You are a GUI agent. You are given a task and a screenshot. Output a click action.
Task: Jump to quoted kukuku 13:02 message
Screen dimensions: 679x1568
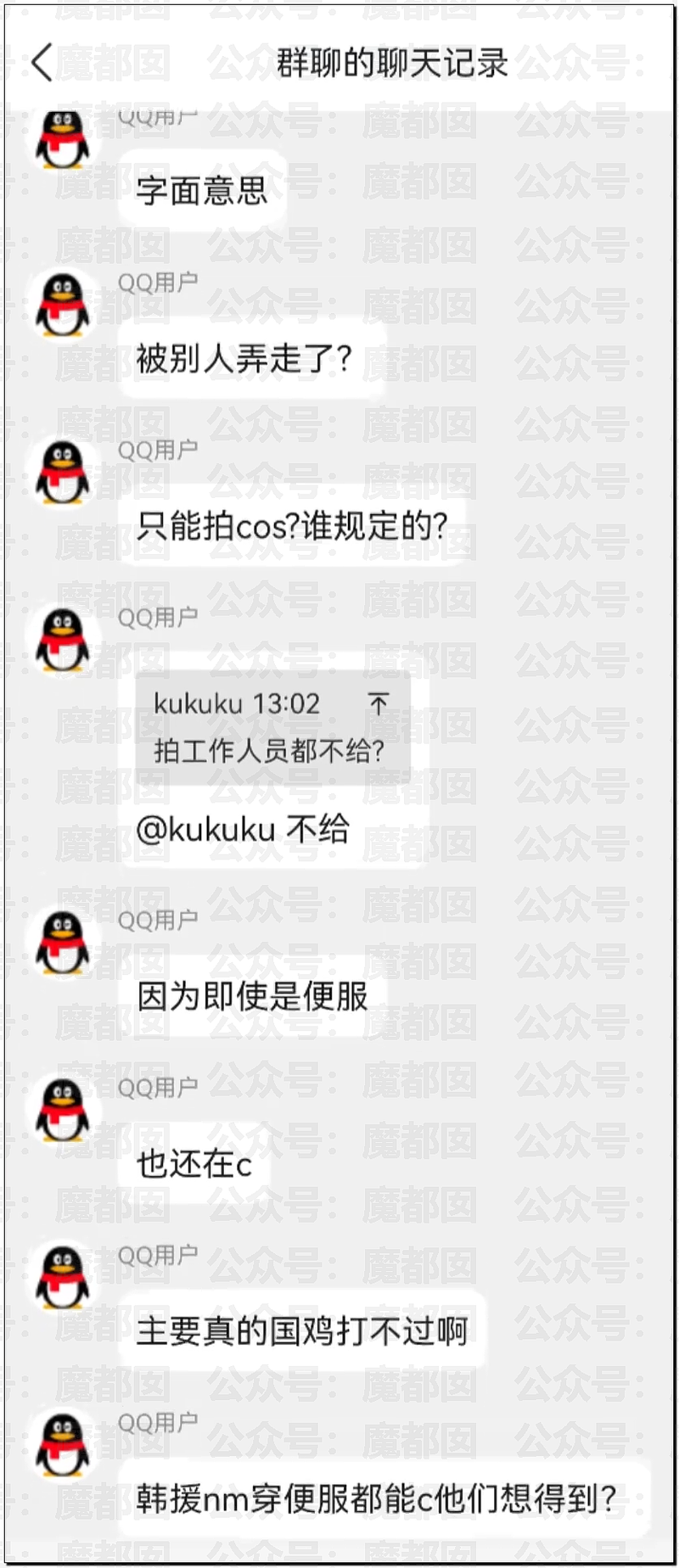point(379,703)
